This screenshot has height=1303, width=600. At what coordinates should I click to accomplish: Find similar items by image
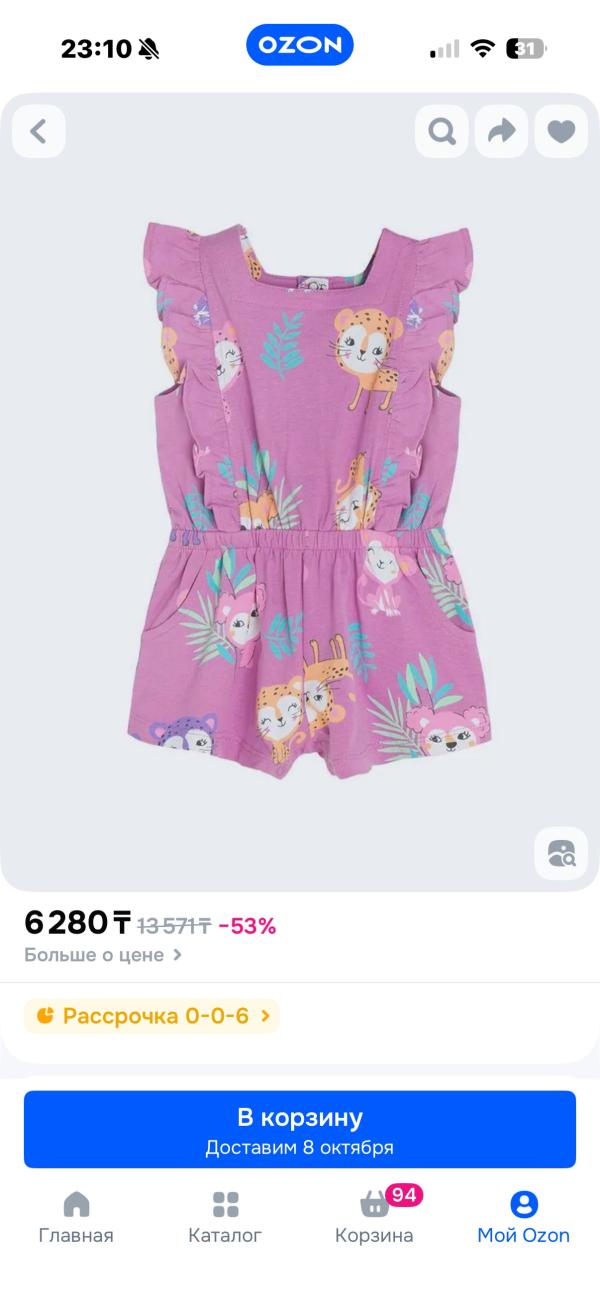pyautogui.click(x=561, y=853)
